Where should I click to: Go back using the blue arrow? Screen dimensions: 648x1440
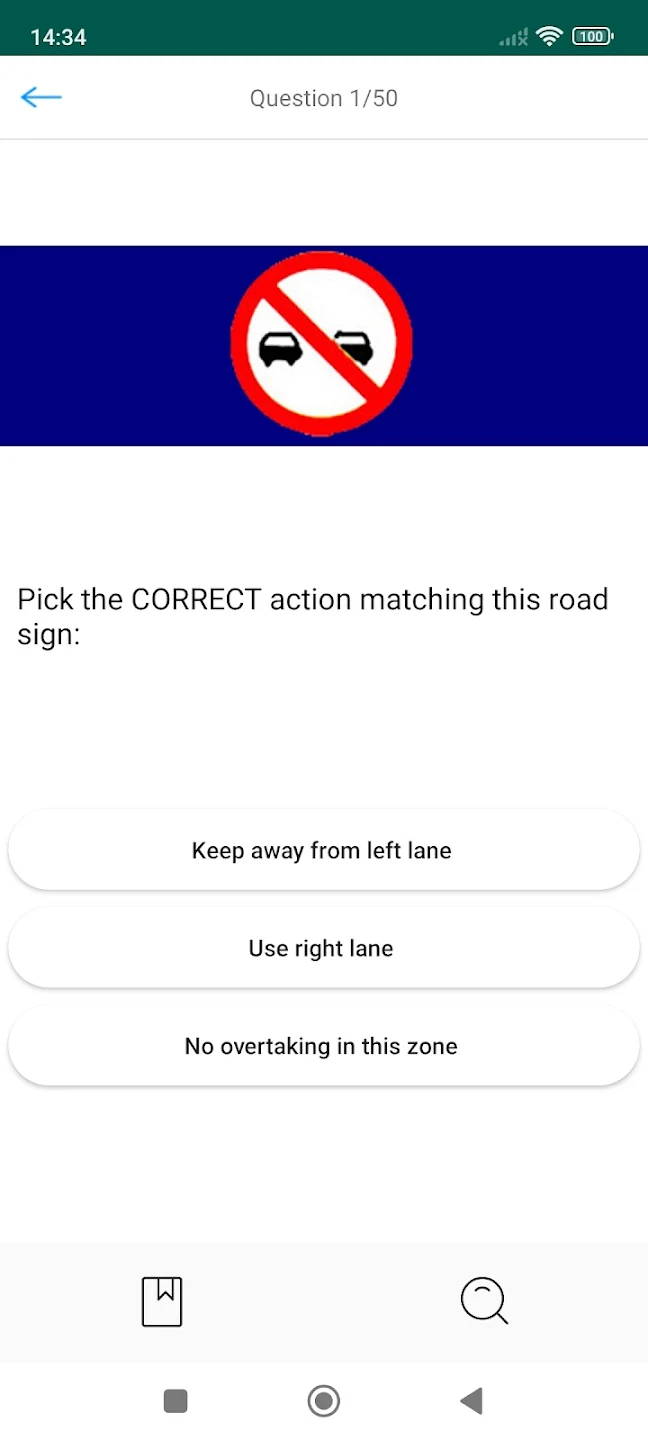[41, 97]
